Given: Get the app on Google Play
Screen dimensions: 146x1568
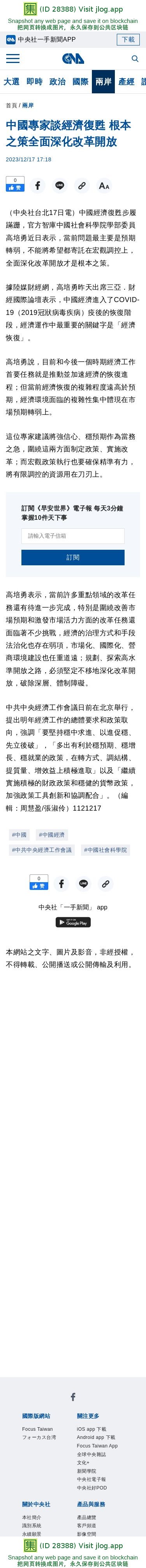Looking at the screenshot, I should click(73, 922).
